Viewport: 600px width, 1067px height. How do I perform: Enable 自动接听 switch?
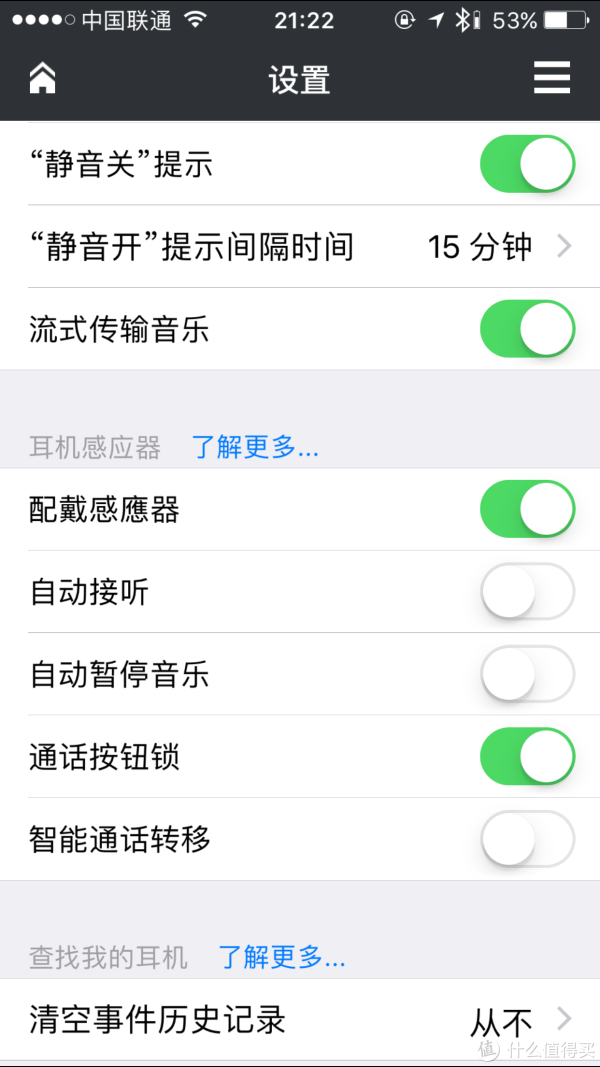528,591
